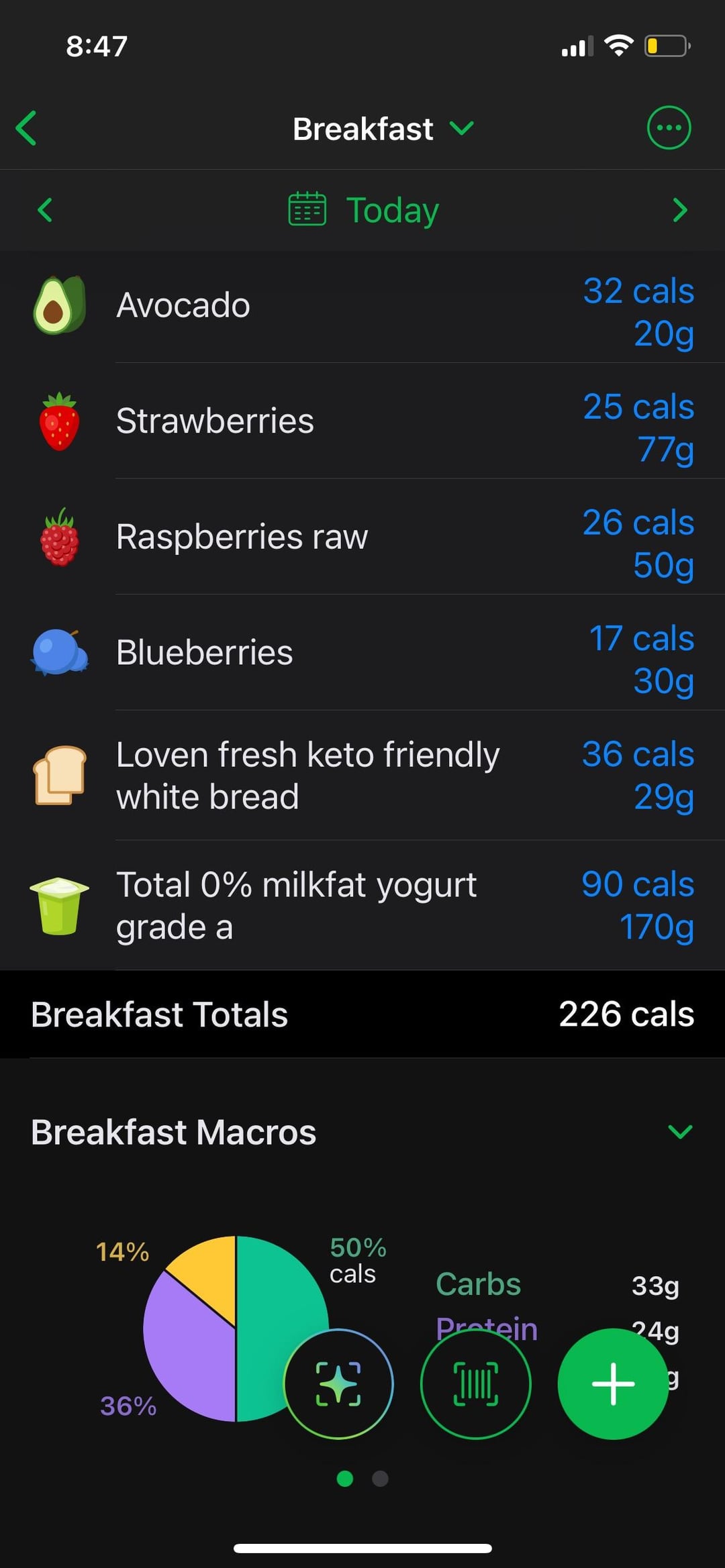Open the Avocado entry
This screenshot has height=1568, width=725.
pyautogui.click(x=362, y=306)
